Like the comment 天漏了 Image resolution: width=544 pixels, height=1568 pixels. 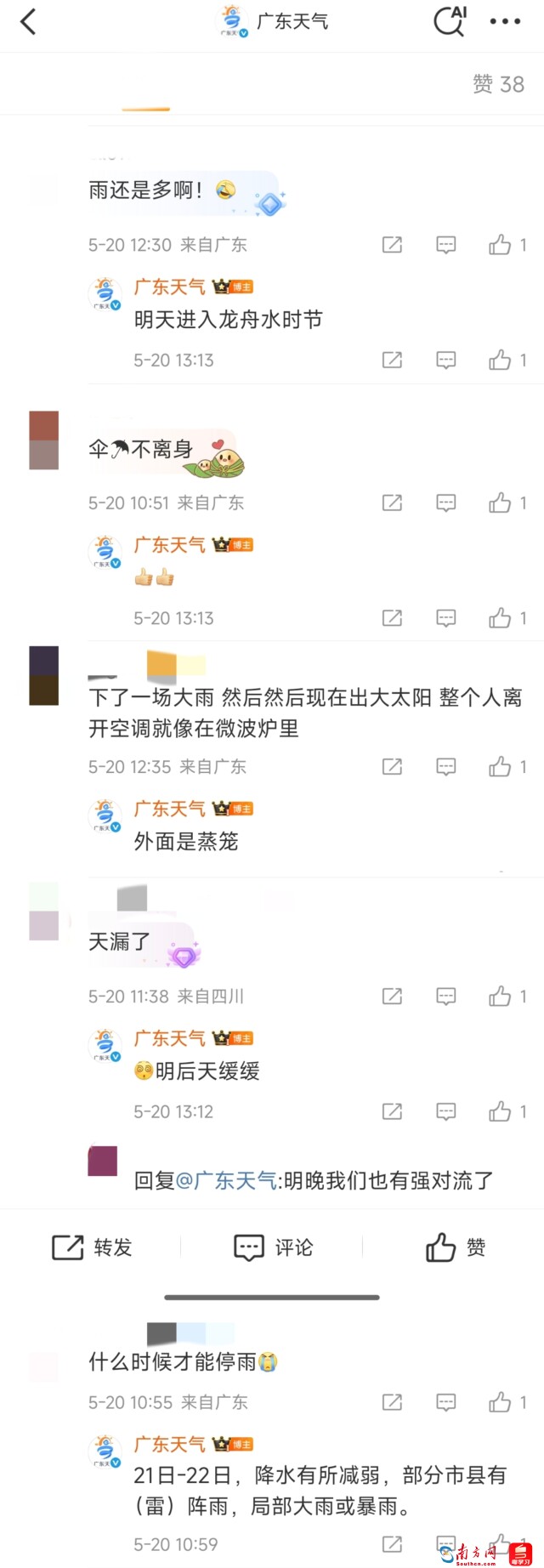(500, 996)
